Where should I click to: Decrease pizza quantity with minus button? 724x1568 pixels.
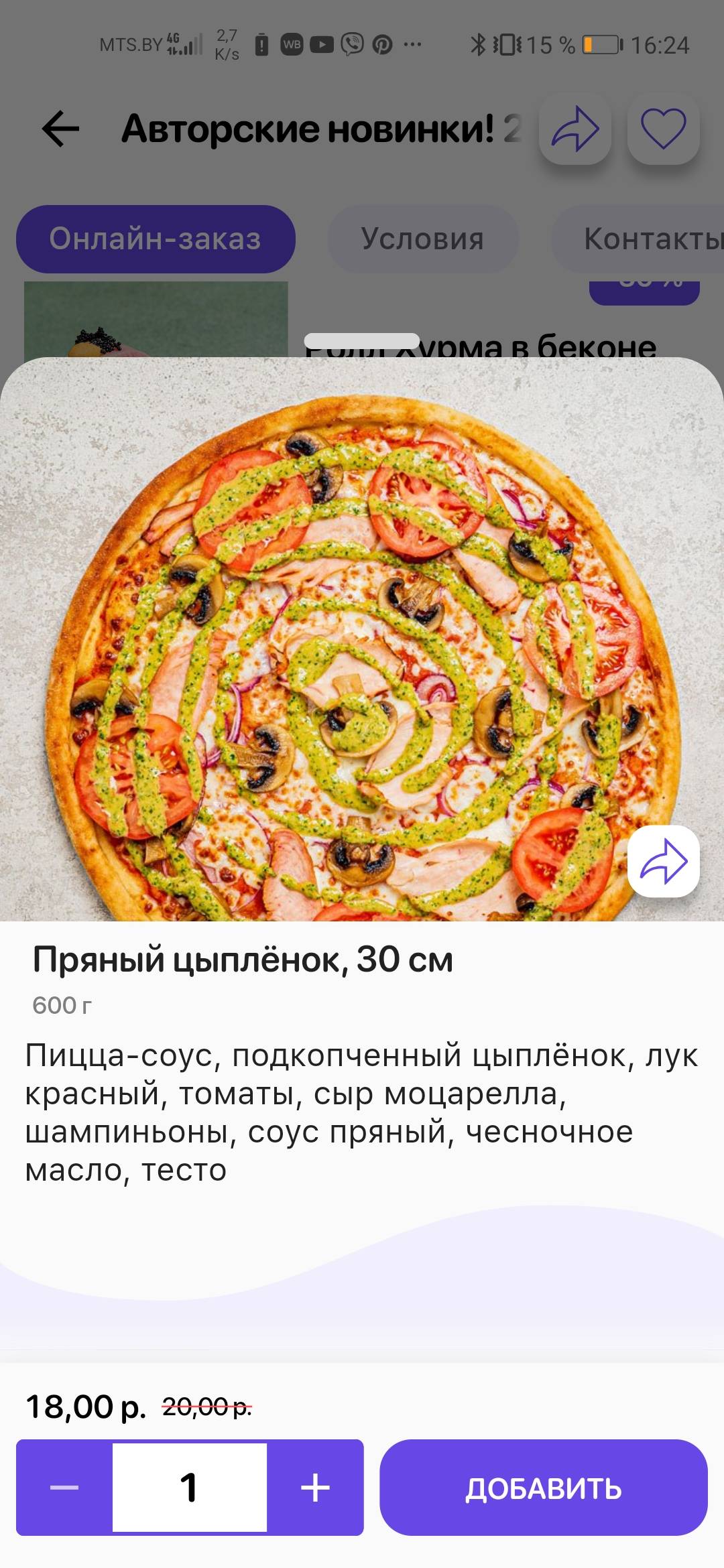pos(64,1488)
